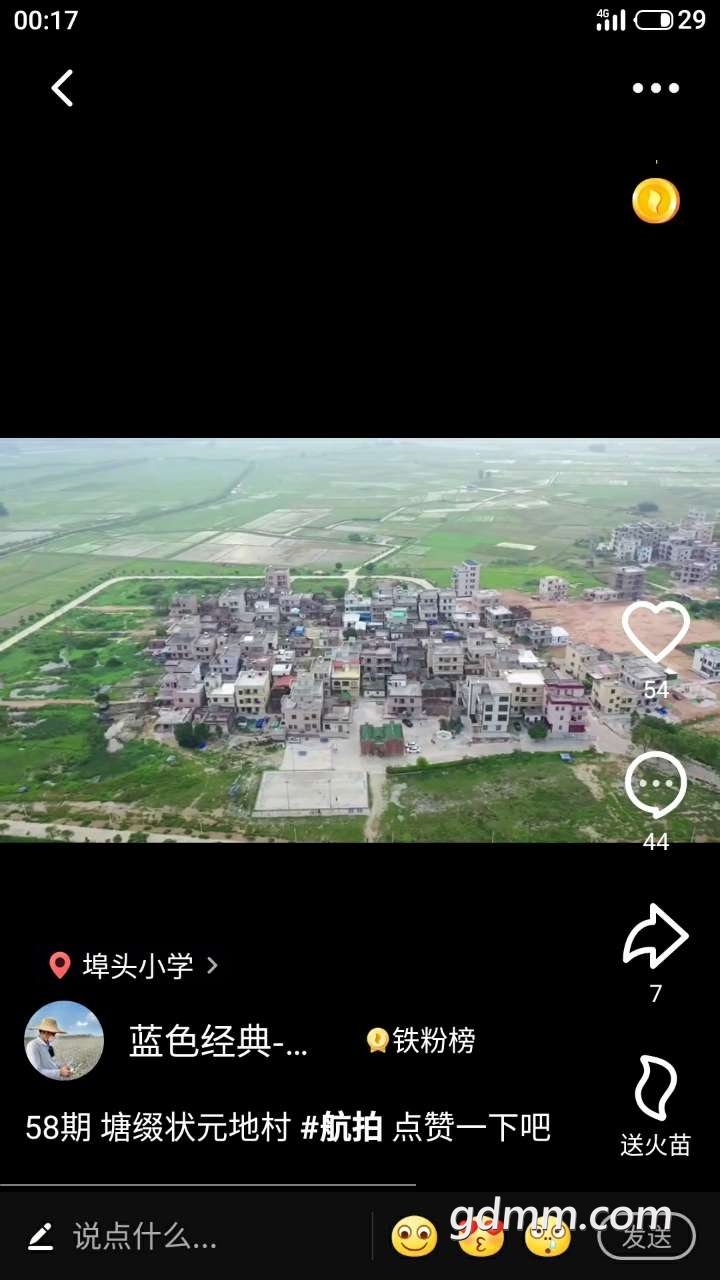View the uploader's profile avatar
This screenshot has height=1280, width=720.
[x=64, y=1041]
